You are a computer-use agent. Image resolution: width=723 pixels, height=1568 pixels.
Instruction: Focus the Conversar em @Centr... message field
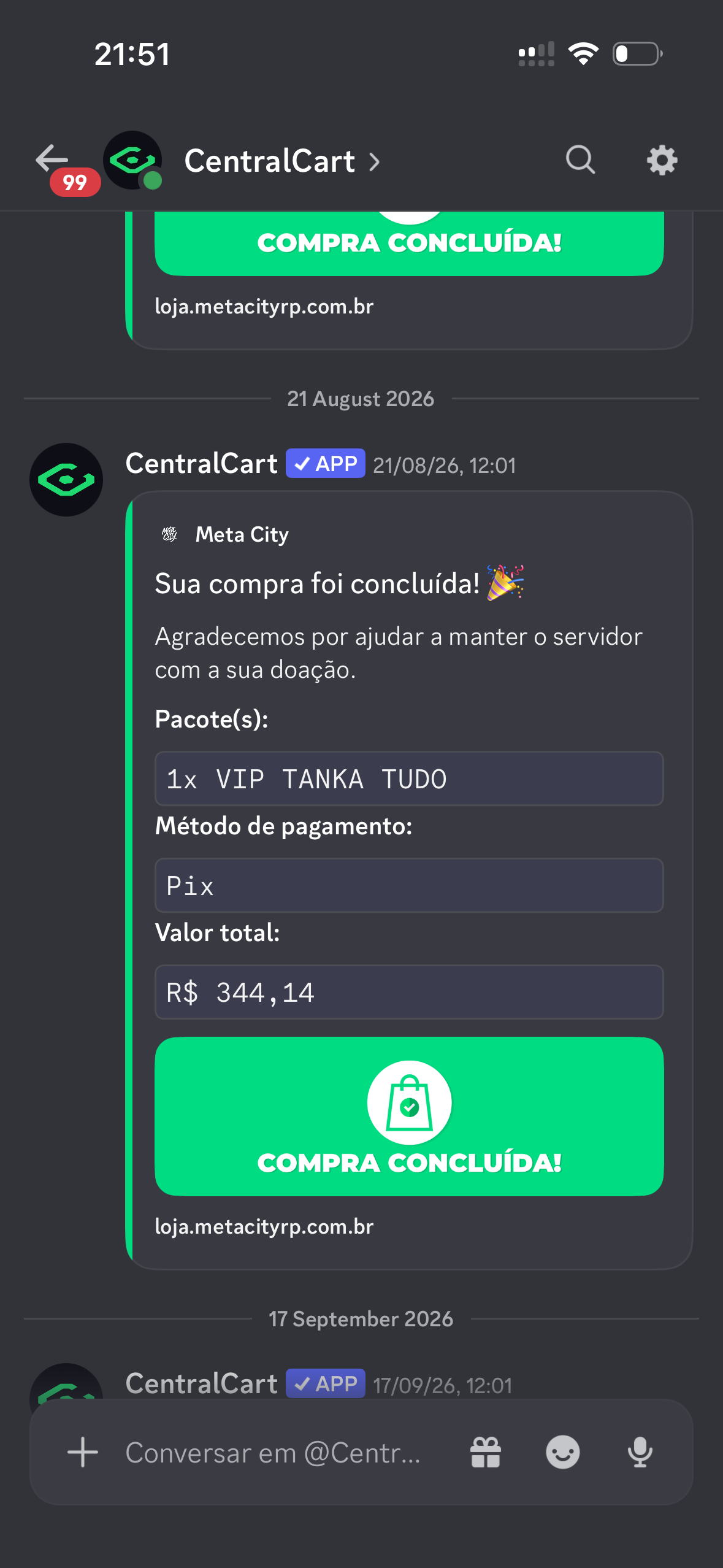point(274,1453)
